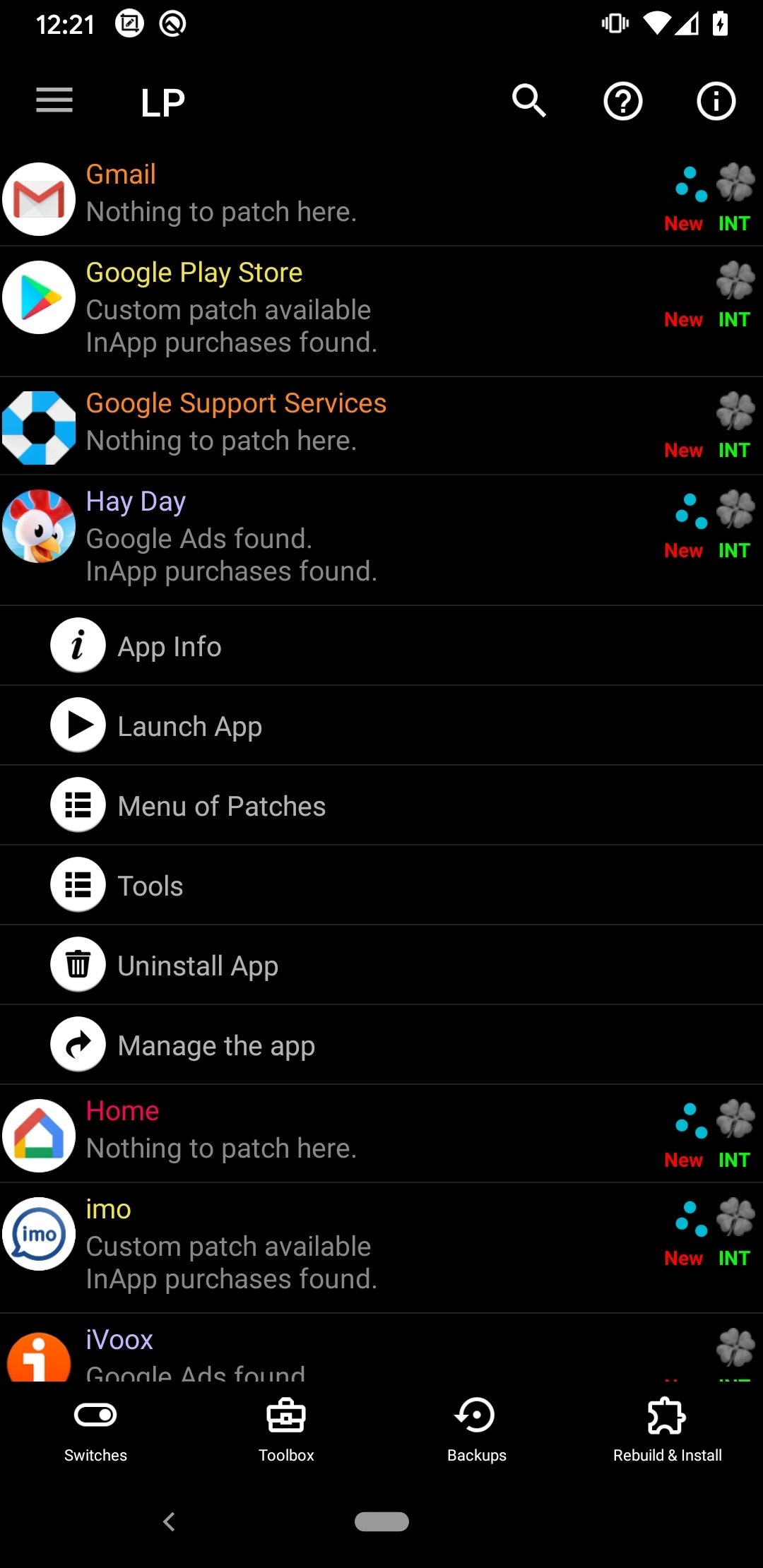The image size is (763, 1568).
Task: Open the help dialog
Action: coord(622,100)
